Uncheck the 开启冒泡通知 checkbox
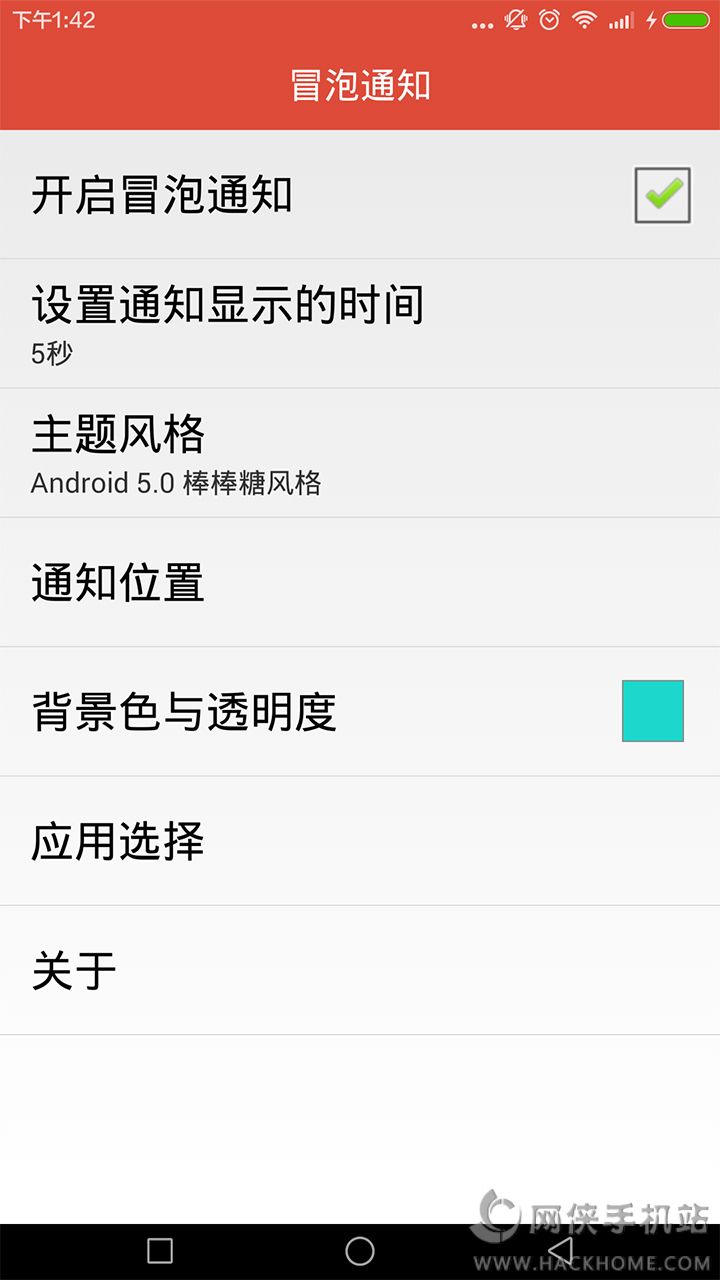This screenshot has width=720, height=1280. point(662,195)
